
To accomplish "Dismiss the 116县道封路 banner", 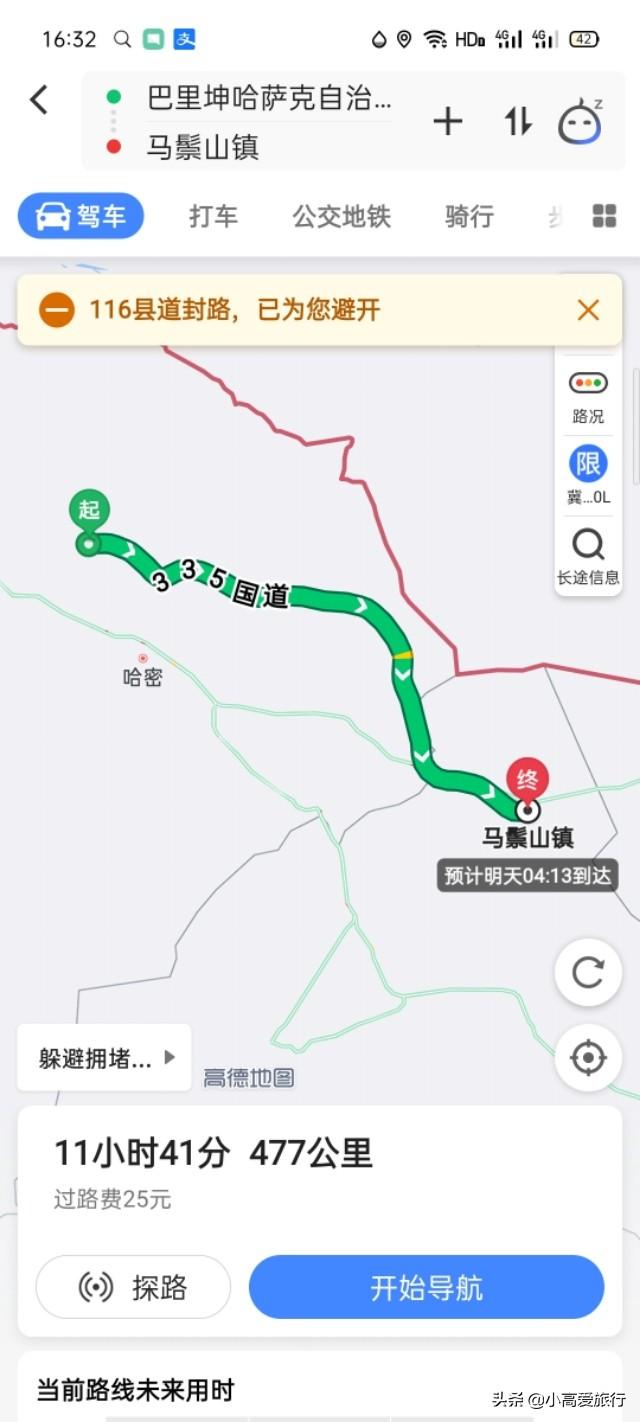I will (588, 310).
